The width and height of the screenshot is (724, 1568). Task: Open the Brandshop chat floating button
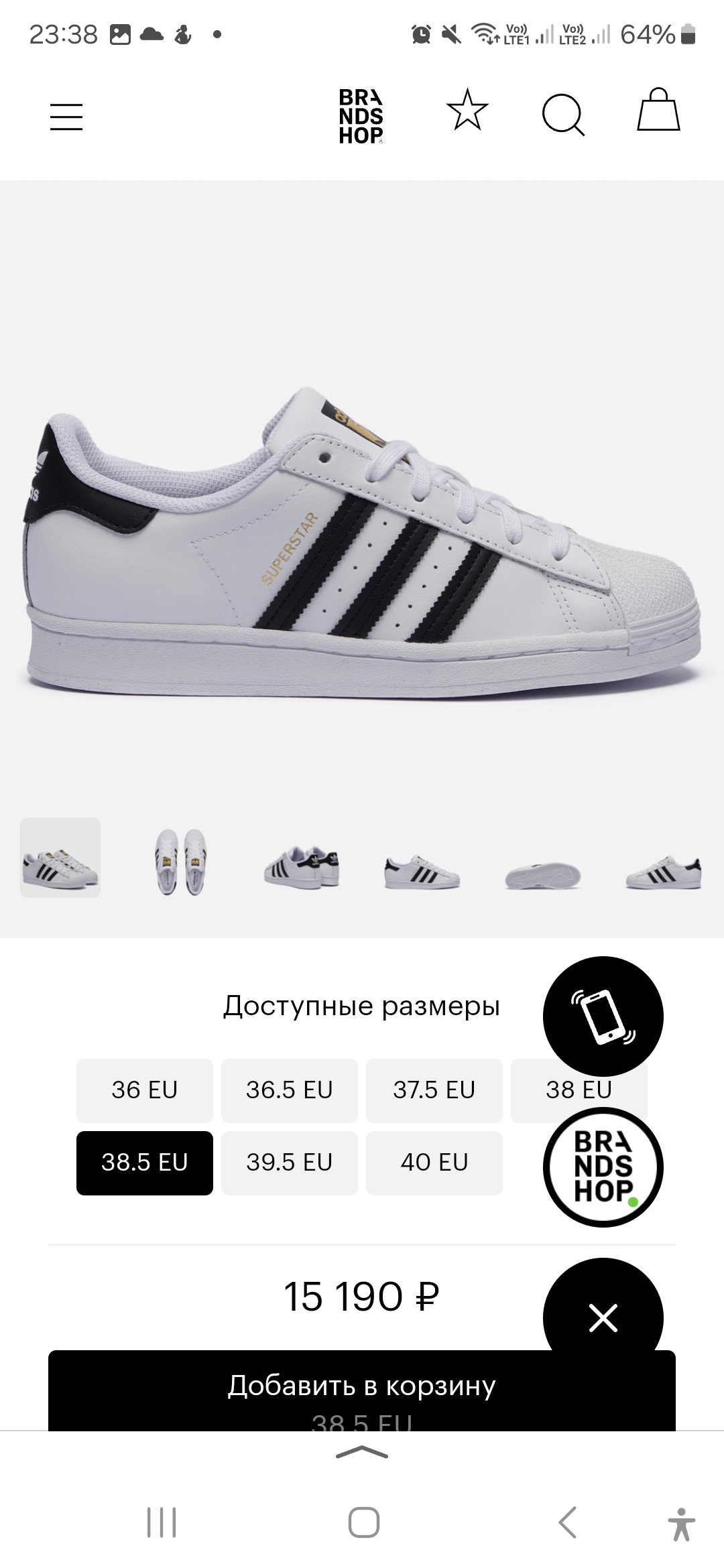(x=603, y=1167)
